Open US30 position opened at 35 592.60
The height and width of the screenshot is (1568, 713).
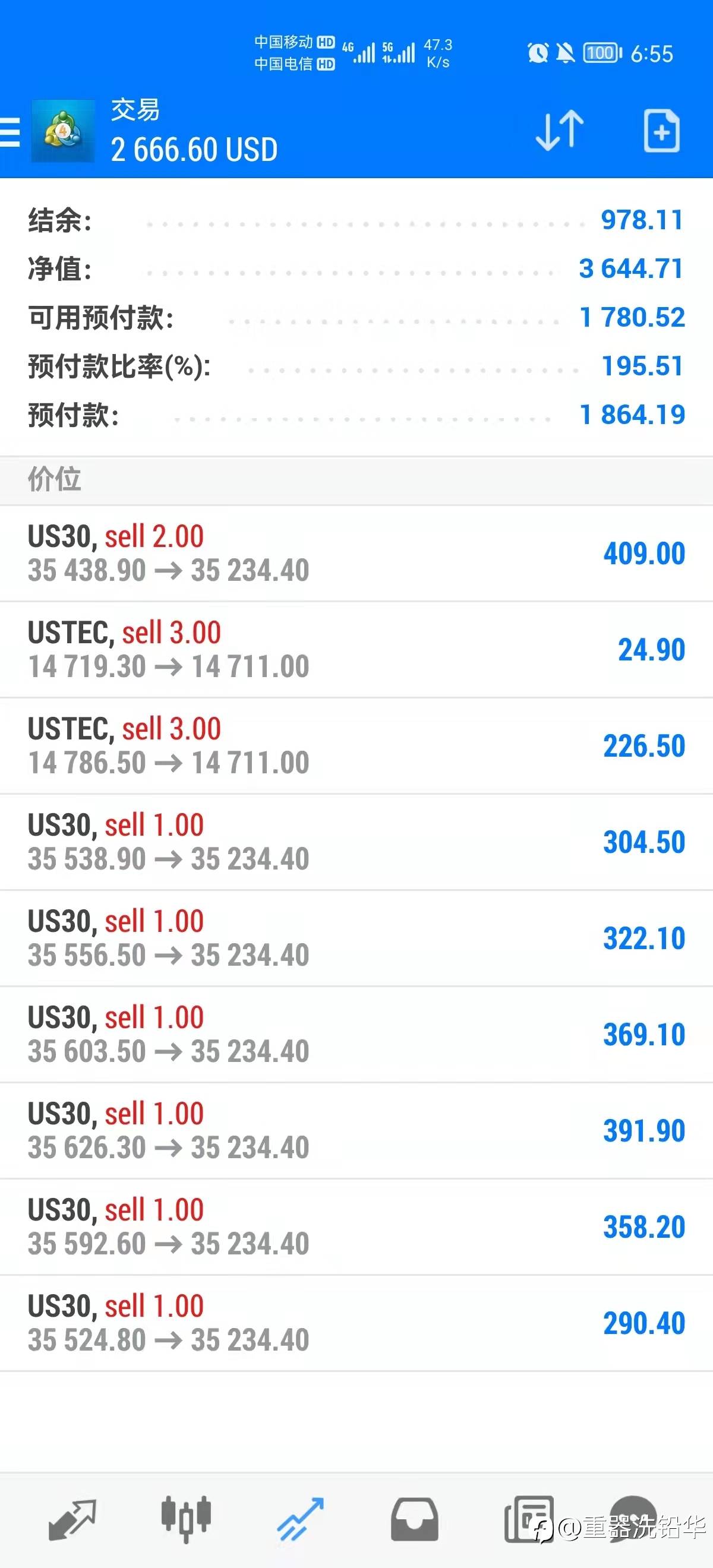point(356,1226)
